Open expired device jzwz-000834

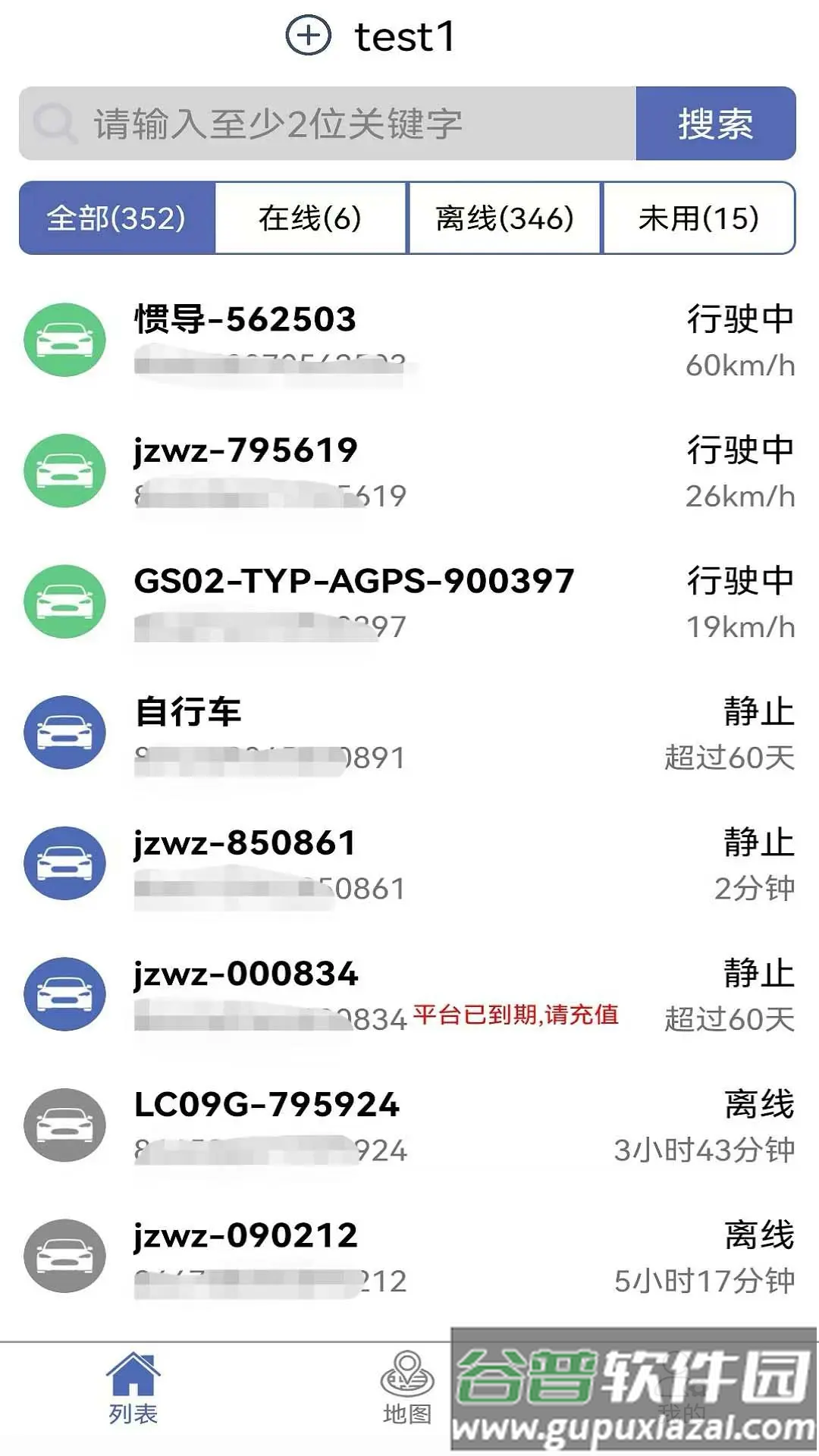tap(409, 994)
